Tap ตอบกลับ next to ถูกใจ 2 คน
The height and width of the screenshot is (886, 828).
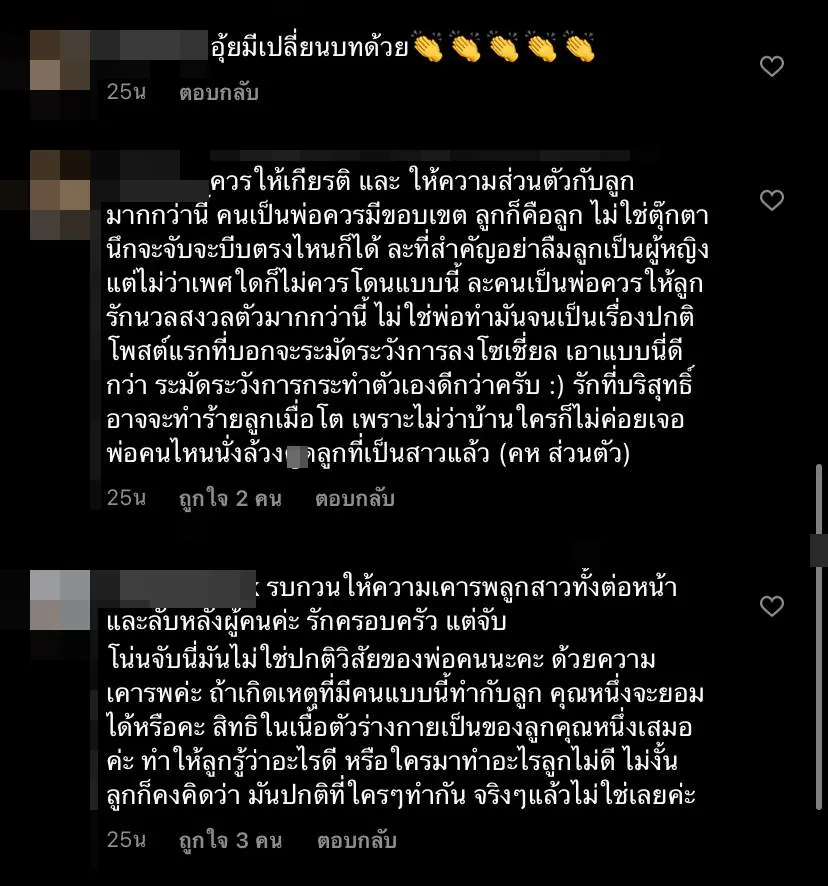click(x=354, y=498)
